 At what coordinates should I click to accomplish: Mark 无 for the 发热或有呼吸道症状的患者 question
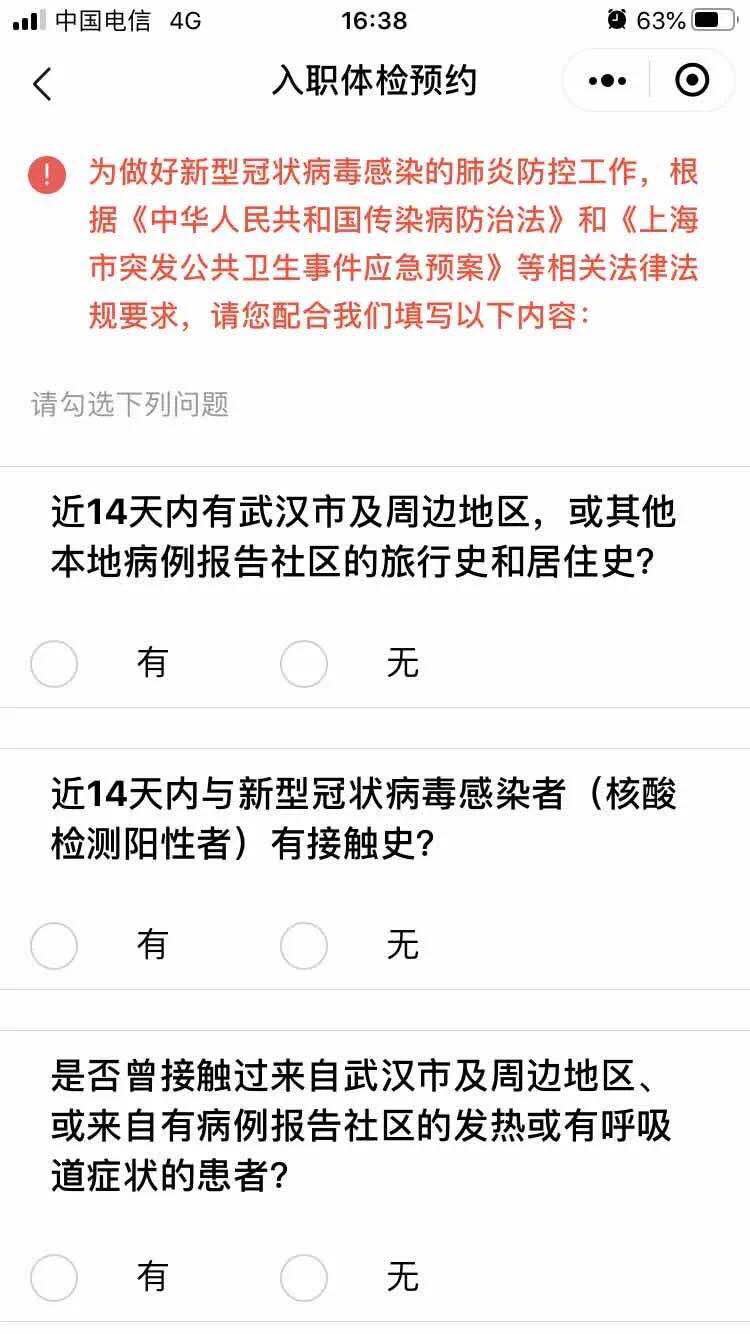pyautogui.click(x=304, y=1277)
